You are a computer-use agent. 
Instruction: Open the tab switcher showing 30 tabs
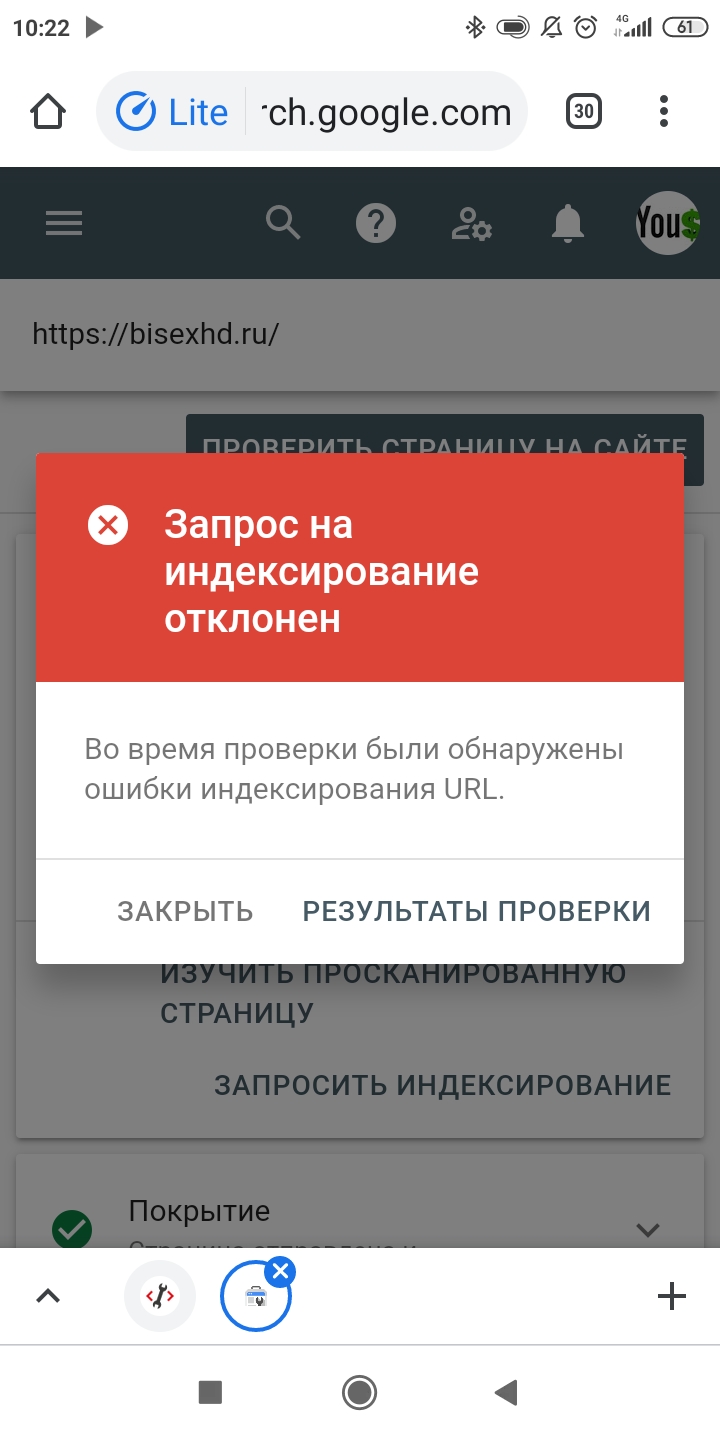[x=584, y=111]
